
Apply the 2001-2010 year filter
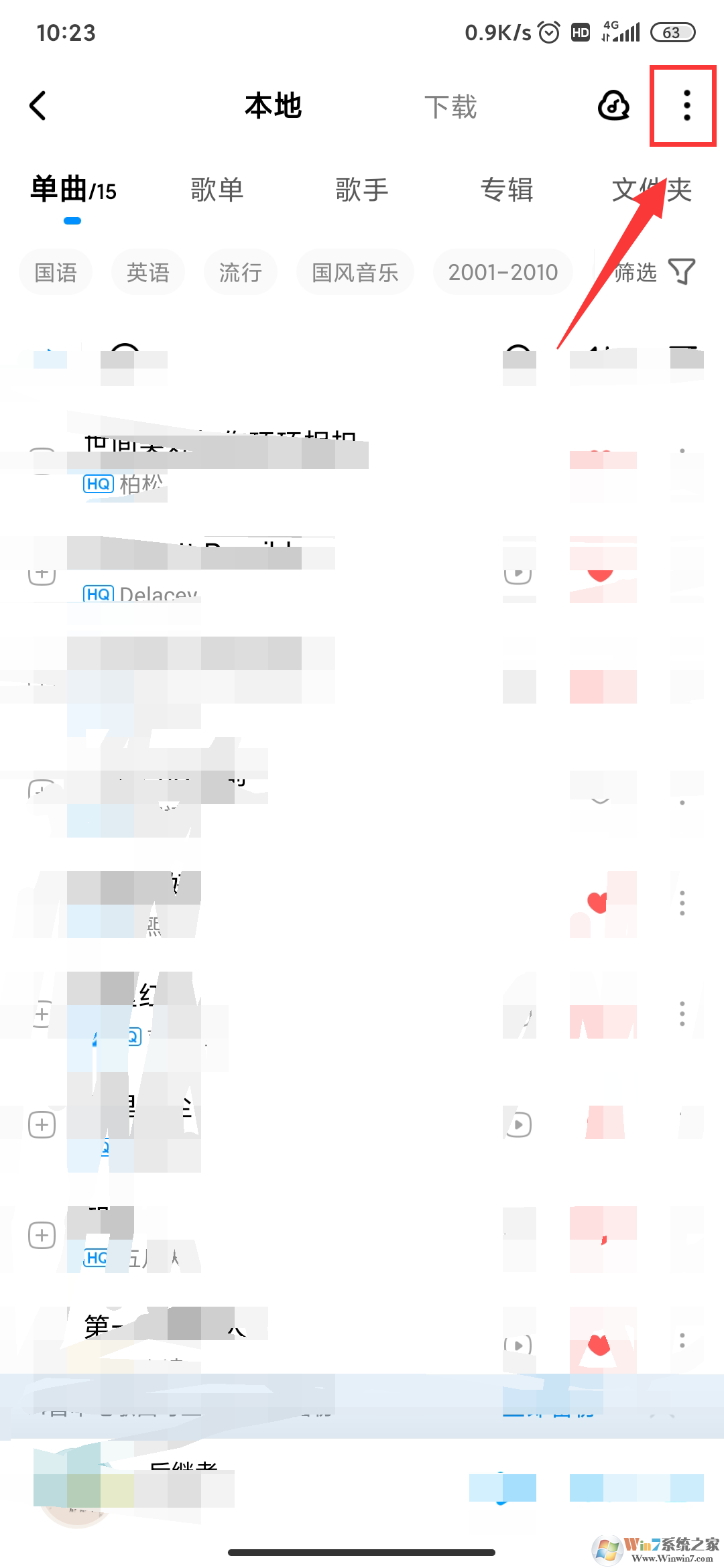coord(502,271)
